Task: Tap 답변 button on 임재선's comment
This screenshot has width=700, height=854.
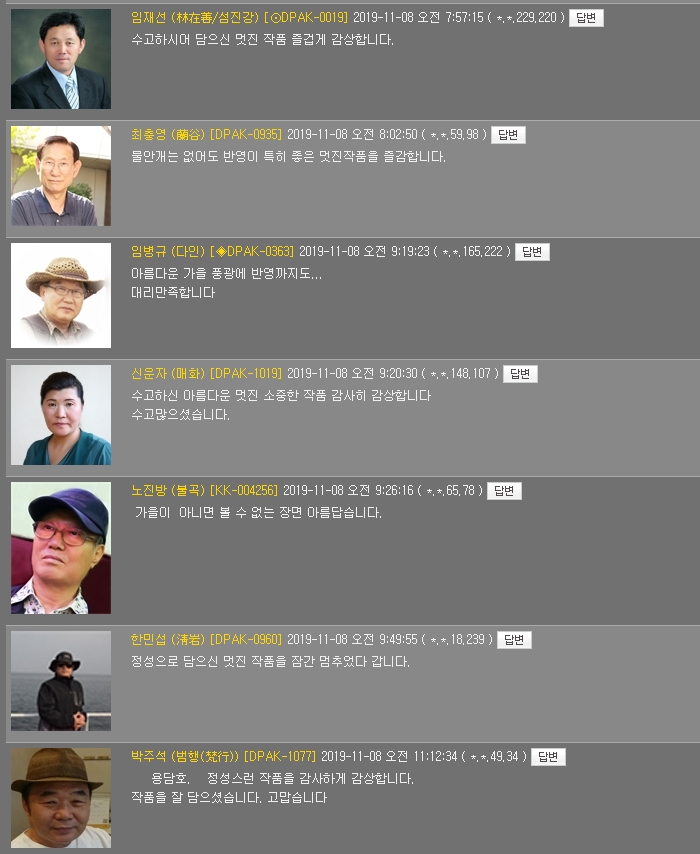Action: (x=586, y=18)
